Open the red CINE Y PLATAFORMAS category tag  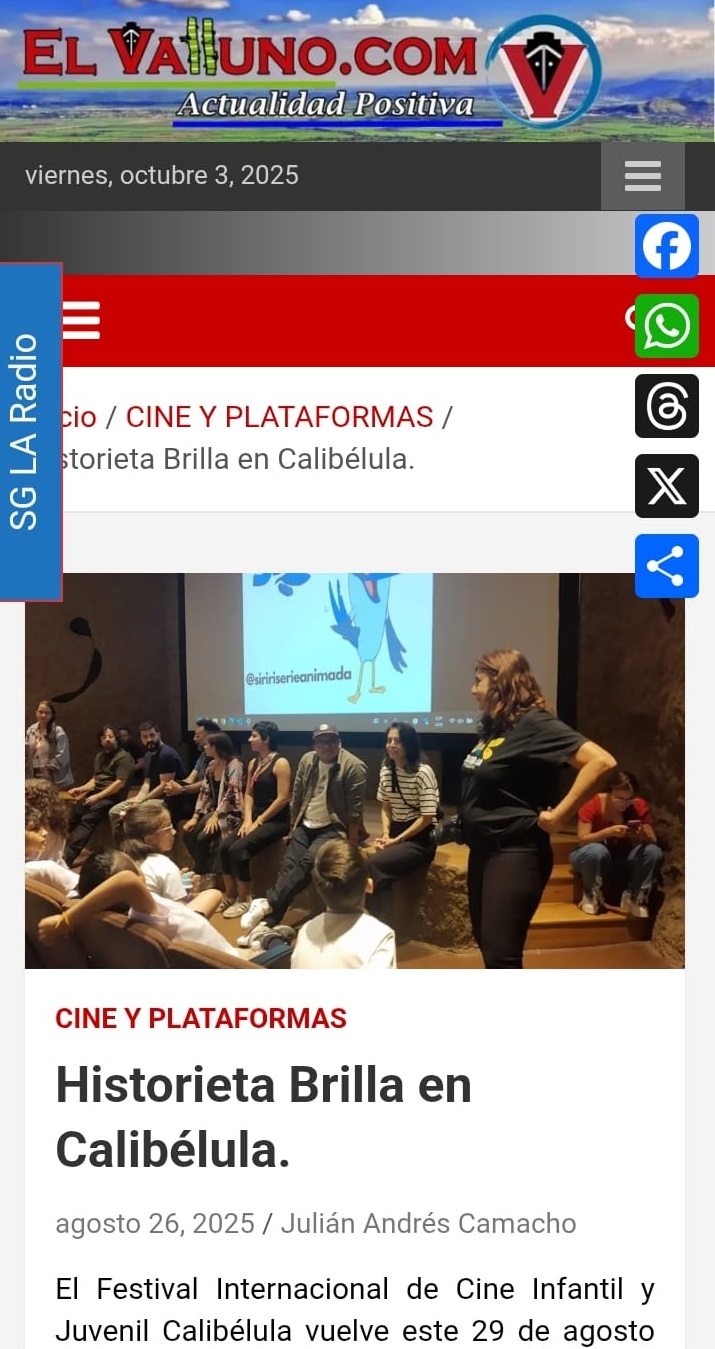(x=200, y=1019)
